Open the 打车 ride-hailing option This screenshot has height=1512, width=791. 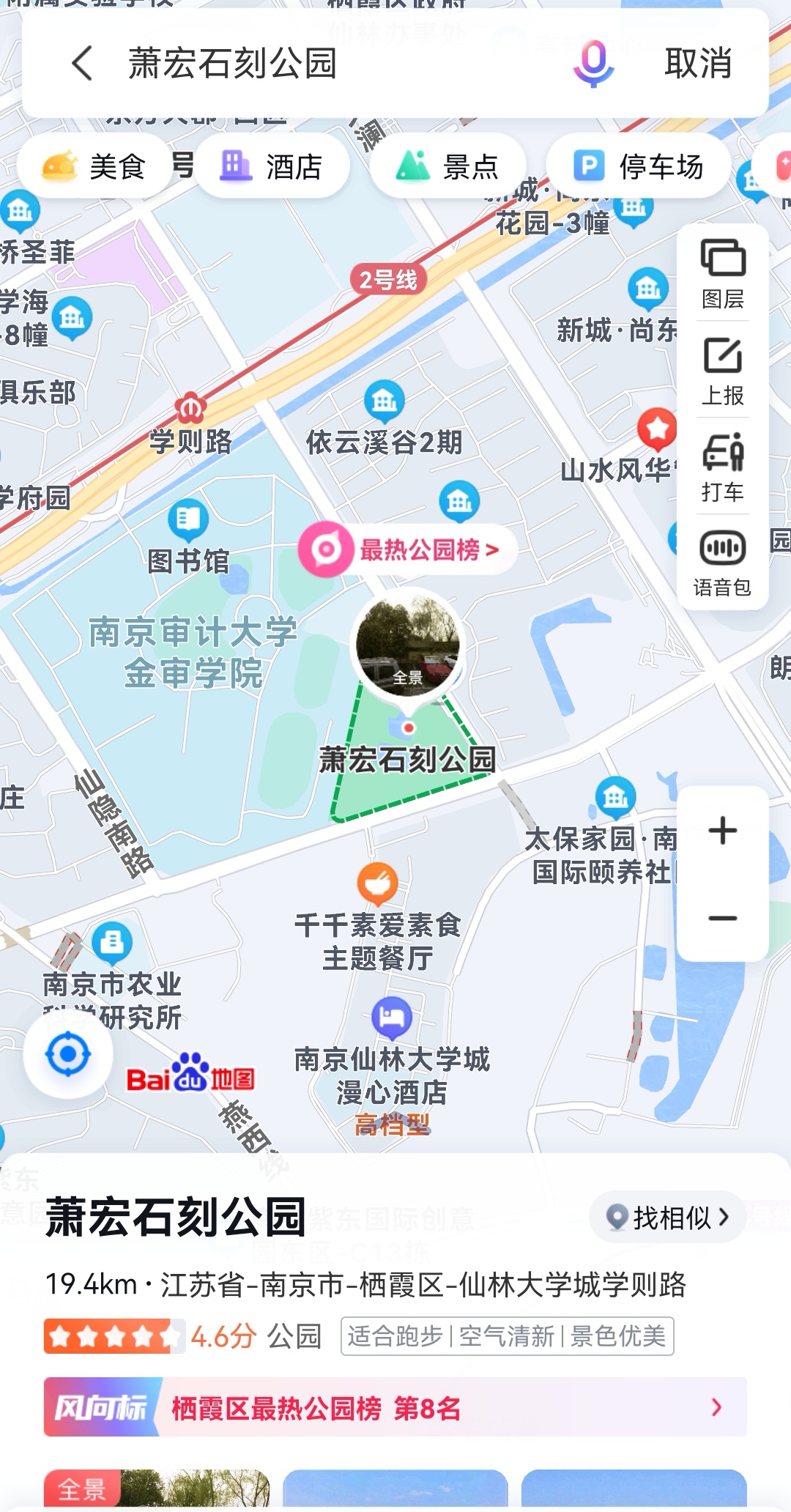[x=723, y=467]
